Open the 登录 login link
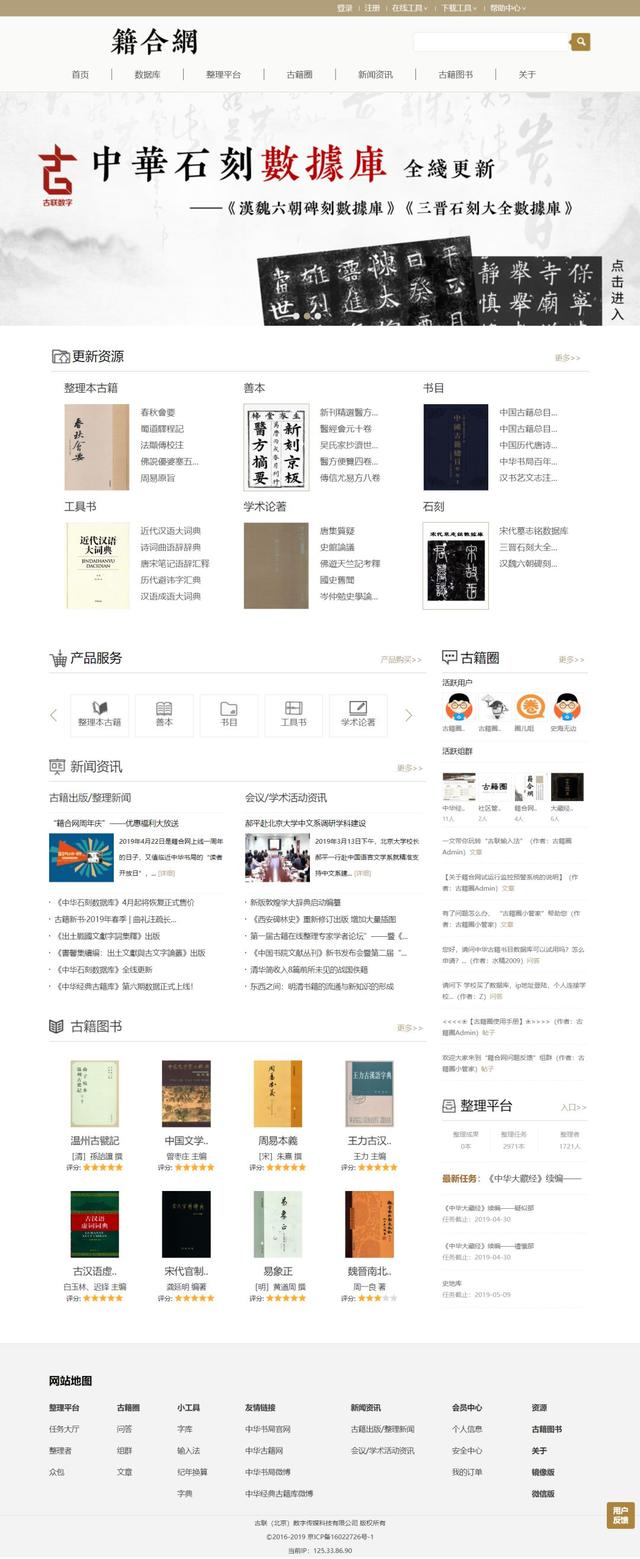Viewport: 640px width, 1559px height. pos(344,8)
